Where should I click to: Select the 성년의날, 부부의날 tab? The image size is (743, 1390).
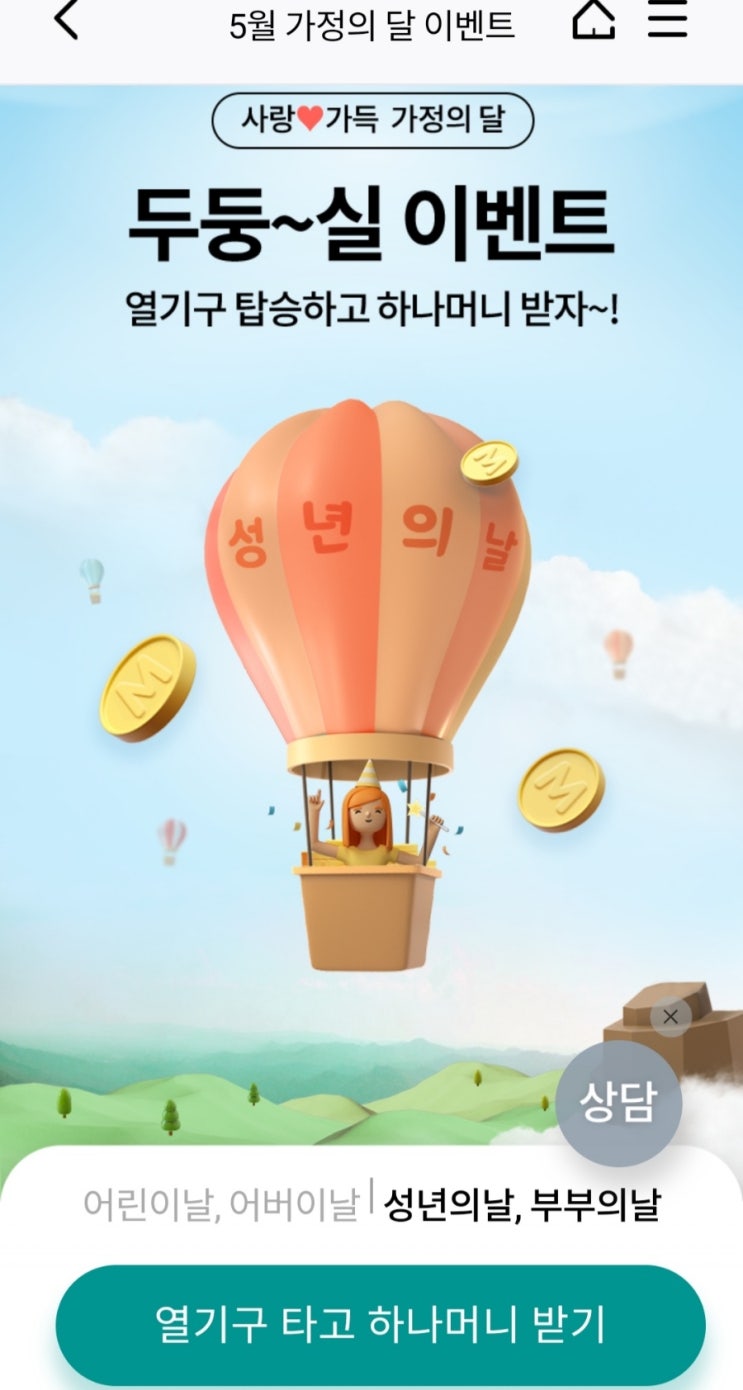coord(522,1204)
